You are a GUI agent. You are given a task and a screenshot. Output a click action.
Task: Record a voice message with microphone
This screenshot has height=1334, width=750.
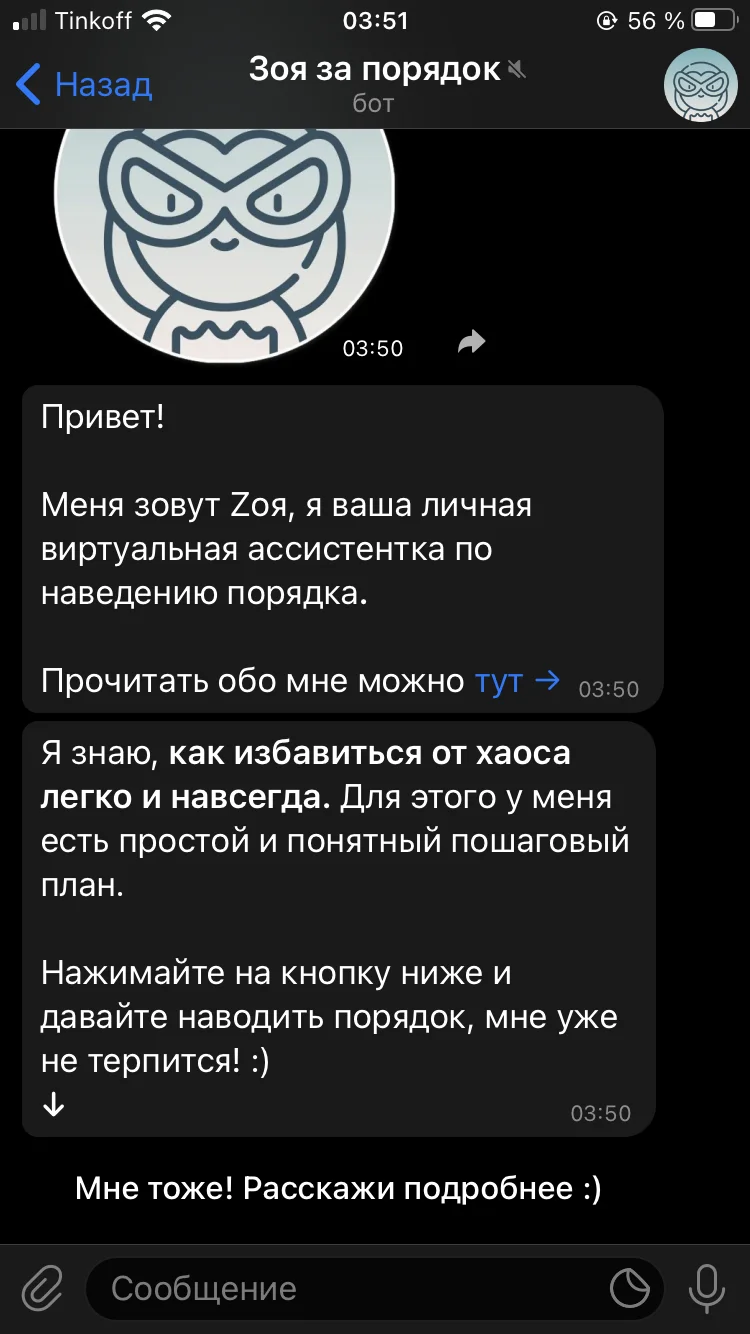tap(707, 1288)
